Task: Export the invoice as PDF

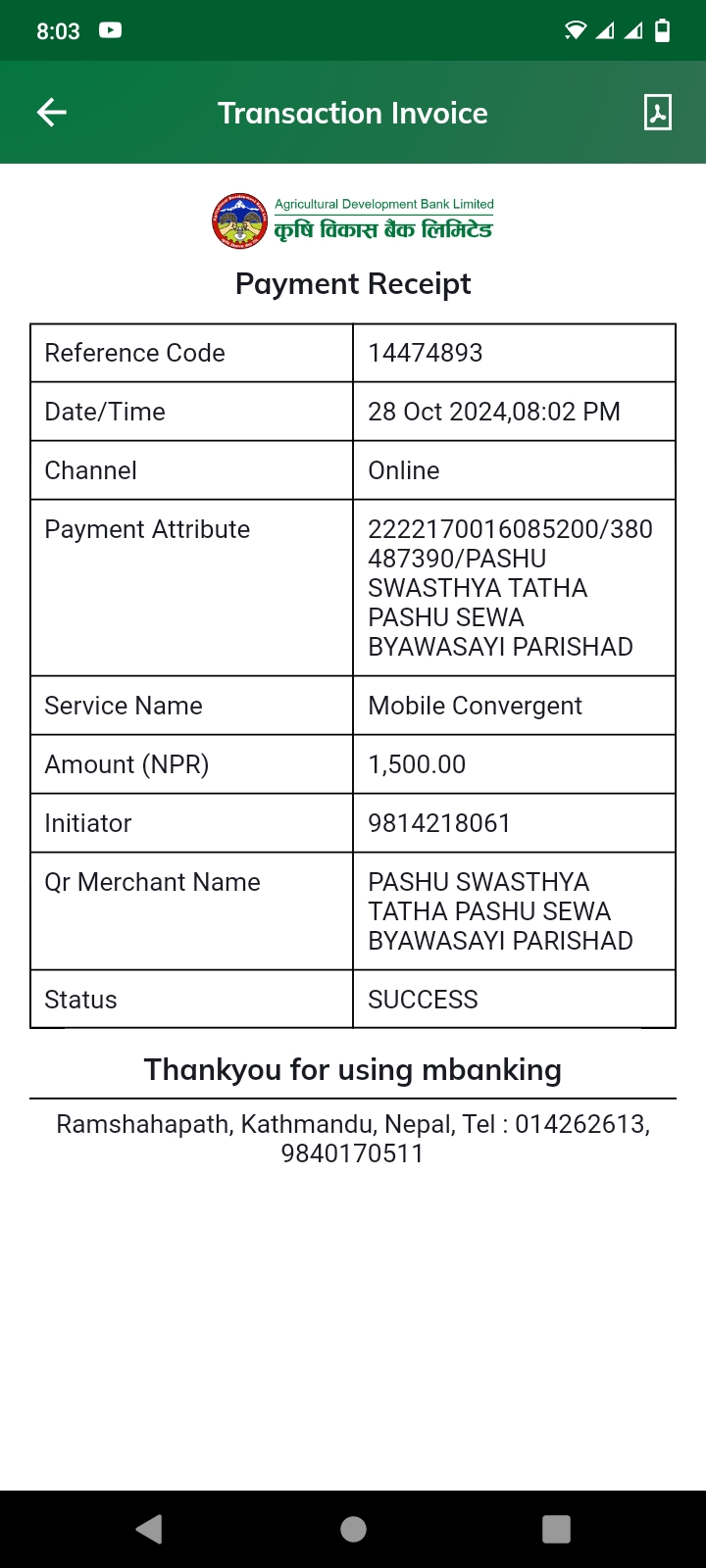Action: (x=657, y=113)
